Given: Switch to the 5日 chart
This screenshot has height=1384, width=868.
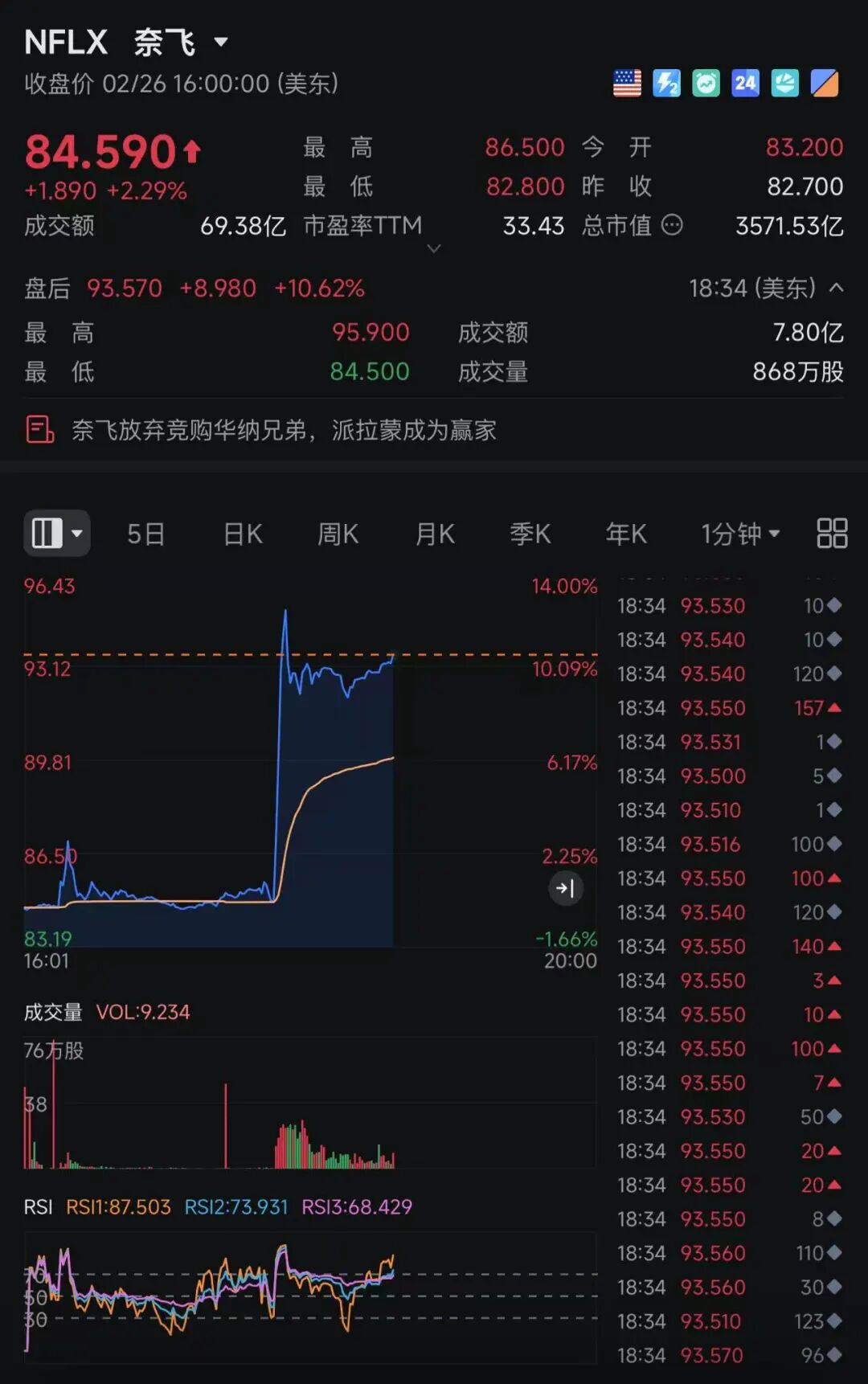Looking at the screenshot, I should (146, 534).
